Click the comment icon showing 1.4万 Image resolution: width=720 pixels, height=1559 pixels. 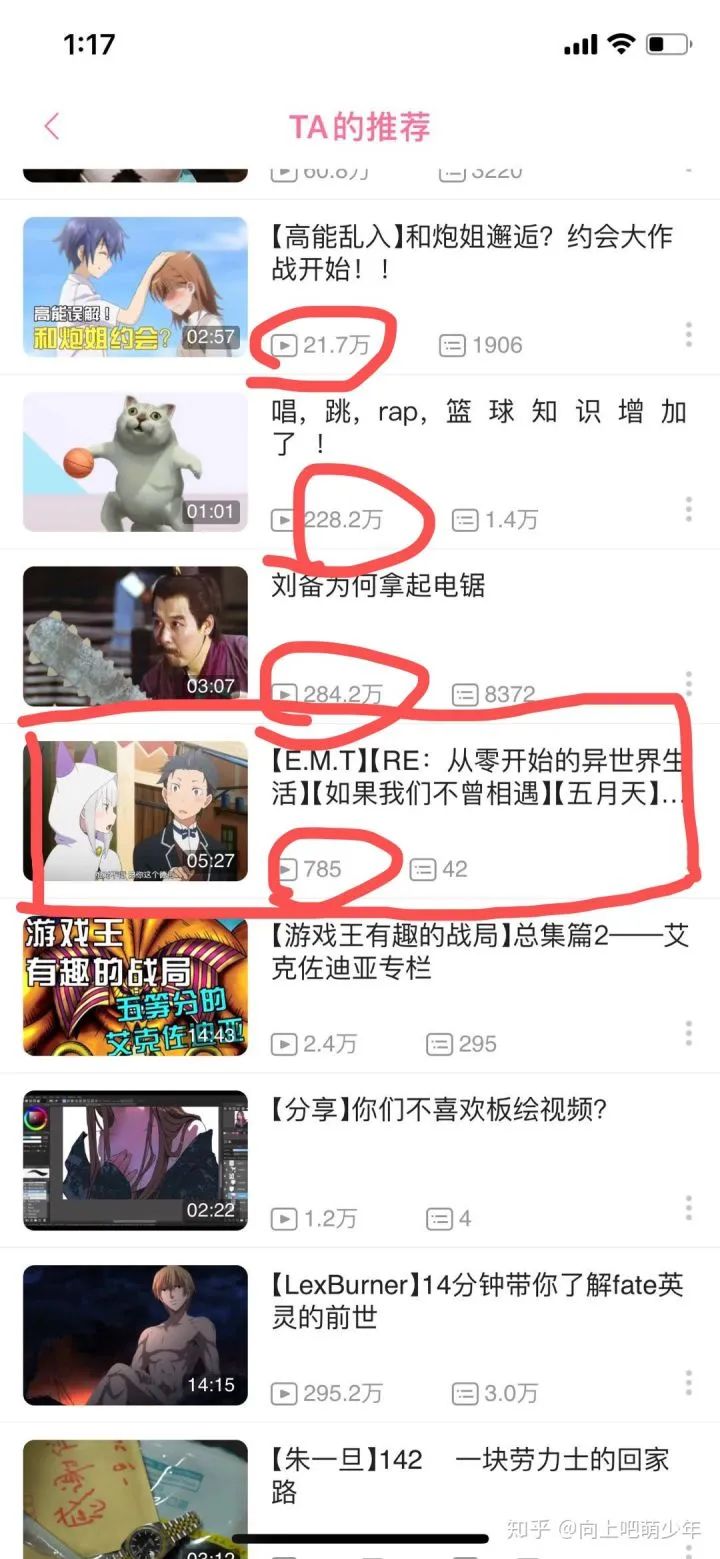pos(464,519)
